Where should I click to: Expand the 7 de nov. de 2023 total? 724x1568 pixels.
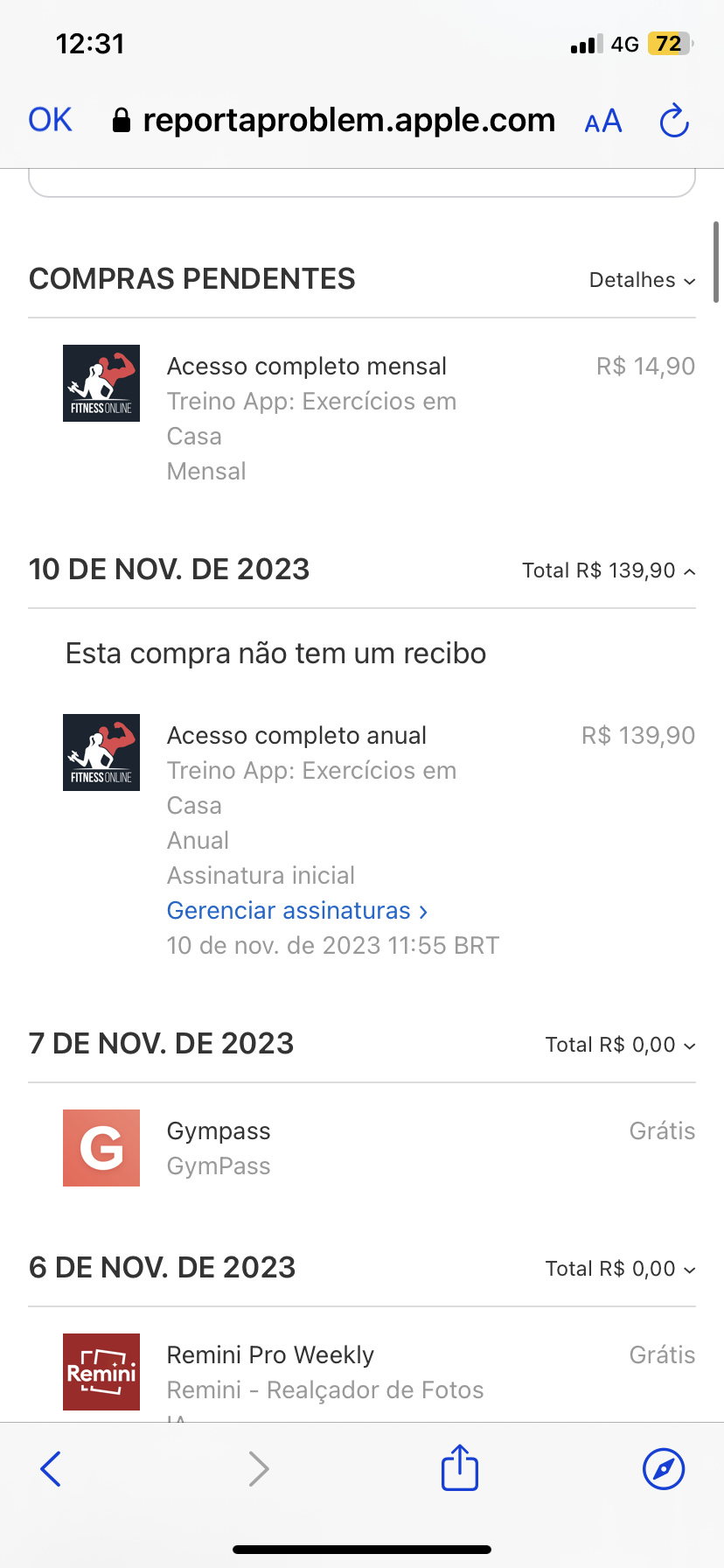point(620,1045)
